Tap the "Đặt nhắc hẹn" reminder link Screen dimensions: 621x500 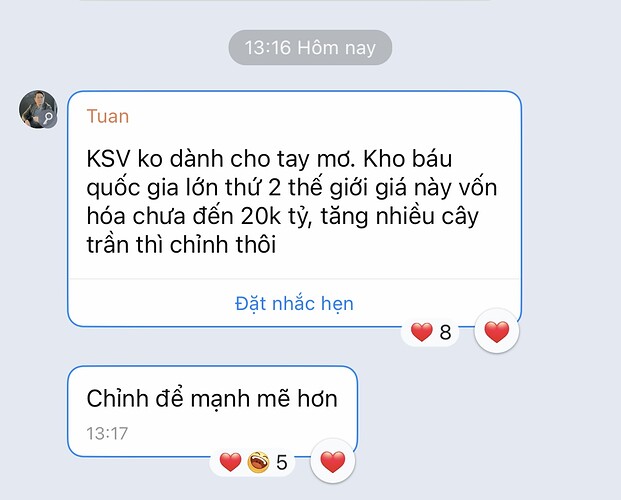294,303
